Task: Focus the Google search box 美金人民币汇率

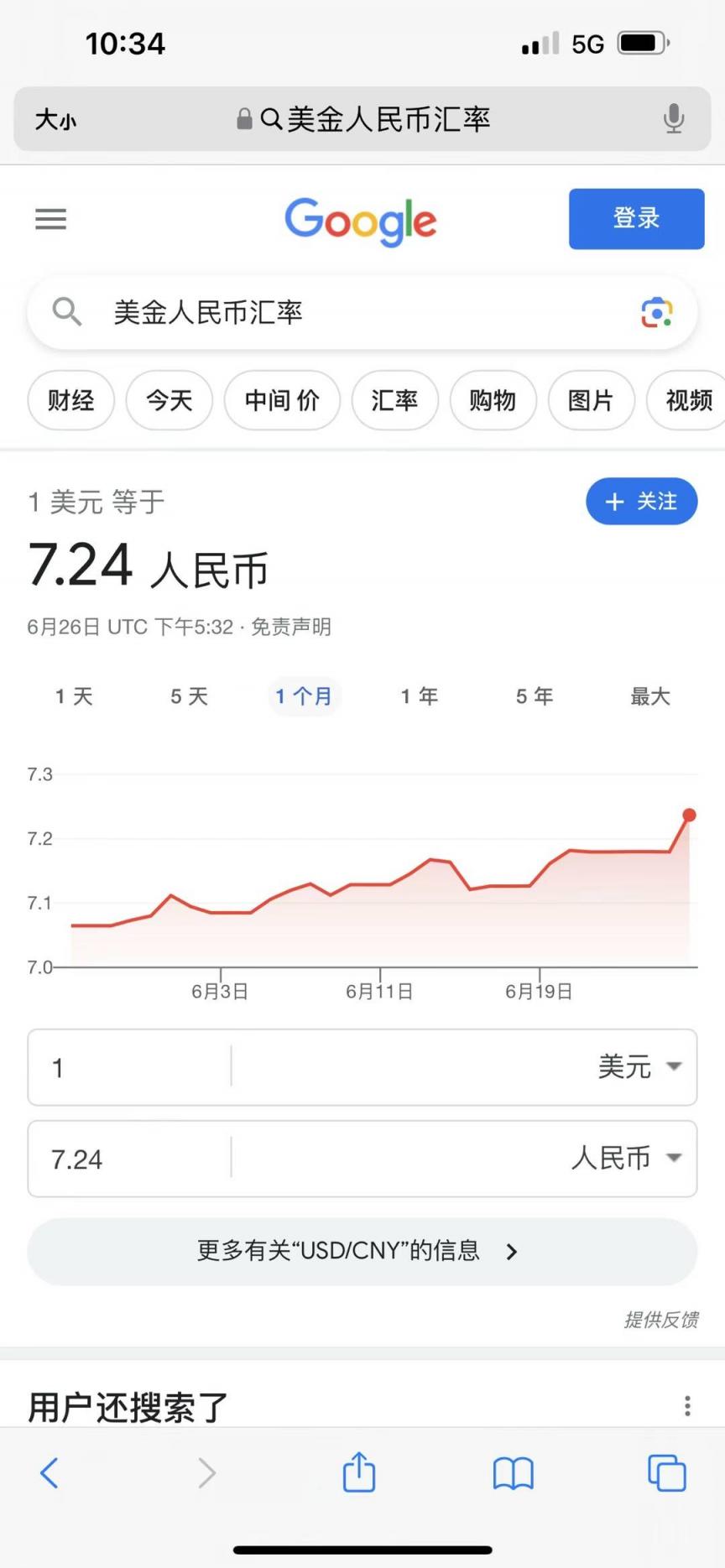Action: (362, 312)
